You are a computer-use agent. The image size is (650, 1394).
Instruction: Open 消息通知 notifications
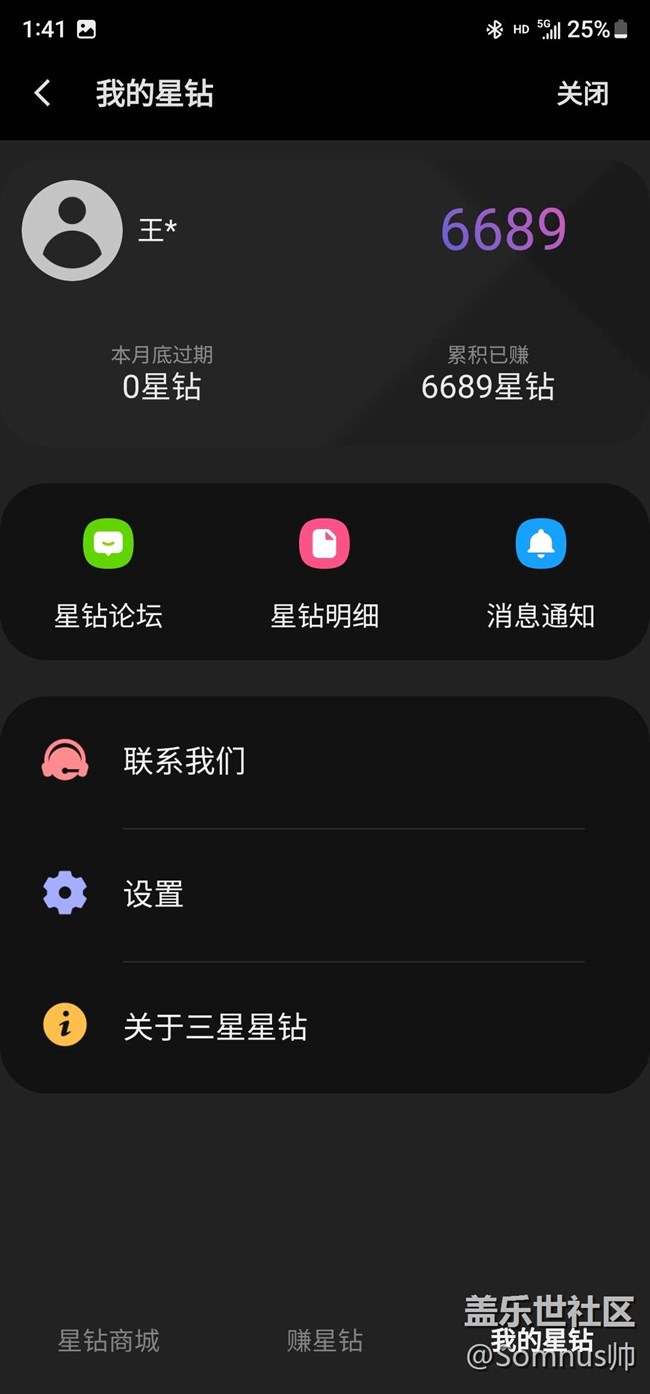click(x=541, y=574)
